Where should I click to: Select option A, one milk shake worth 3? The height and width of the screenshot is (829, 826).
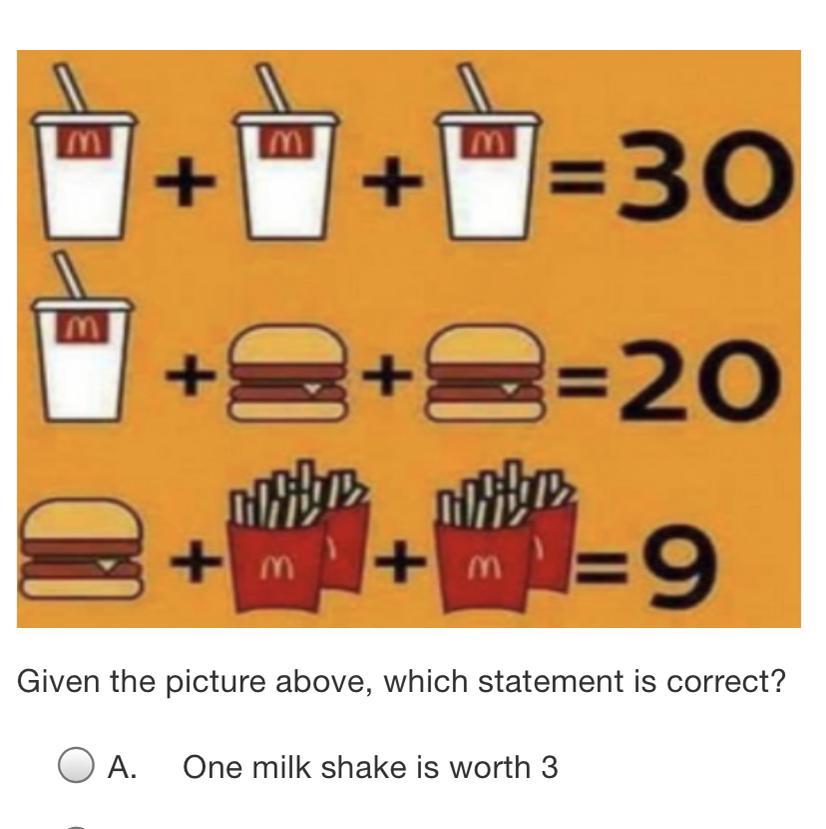(x=75, y=768)
